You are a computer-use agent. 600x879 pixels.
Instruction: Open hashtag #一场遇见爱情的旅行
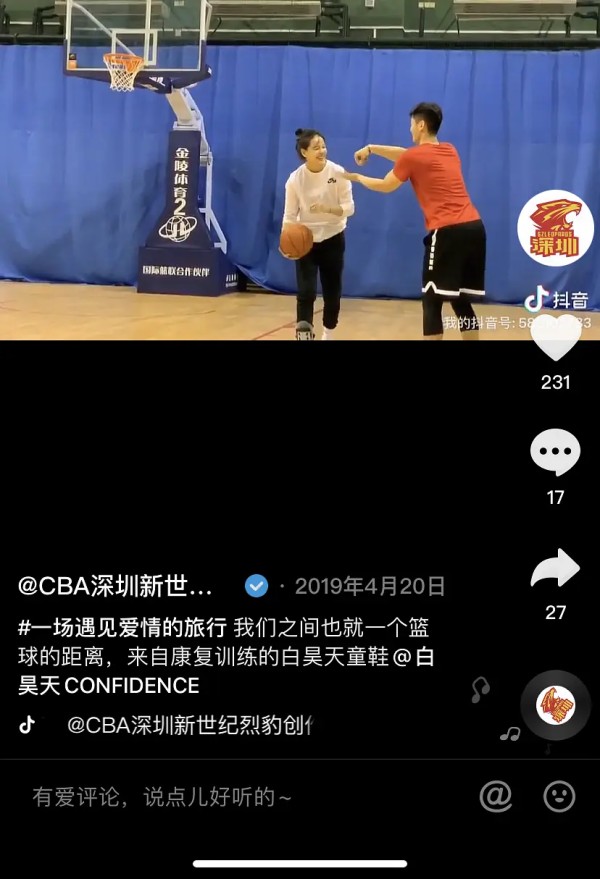tap(122, 628)
